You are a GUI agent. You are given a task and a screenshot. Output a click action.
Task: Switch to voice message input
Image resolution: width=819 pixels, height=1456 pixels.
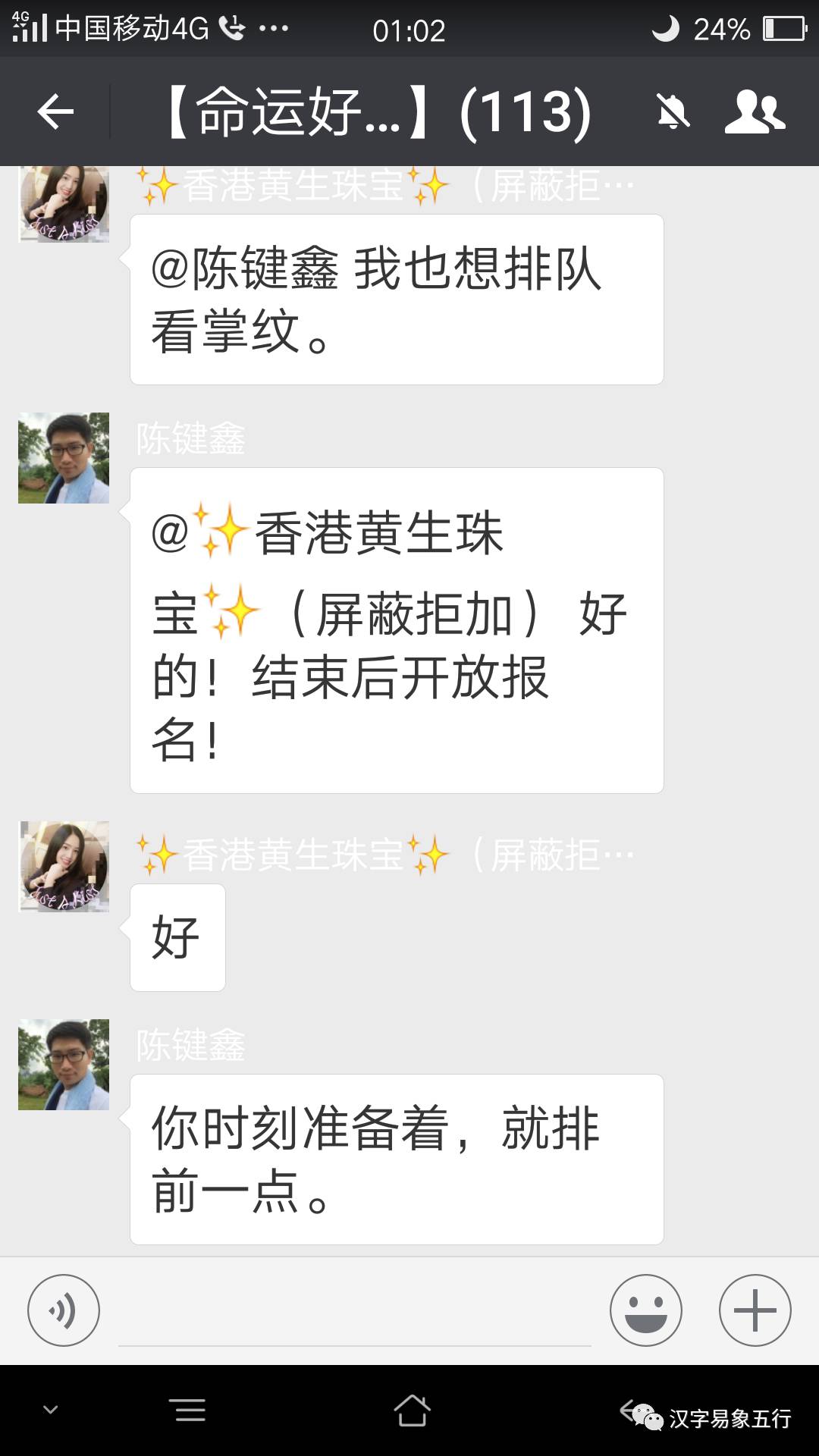(64, 1310)
